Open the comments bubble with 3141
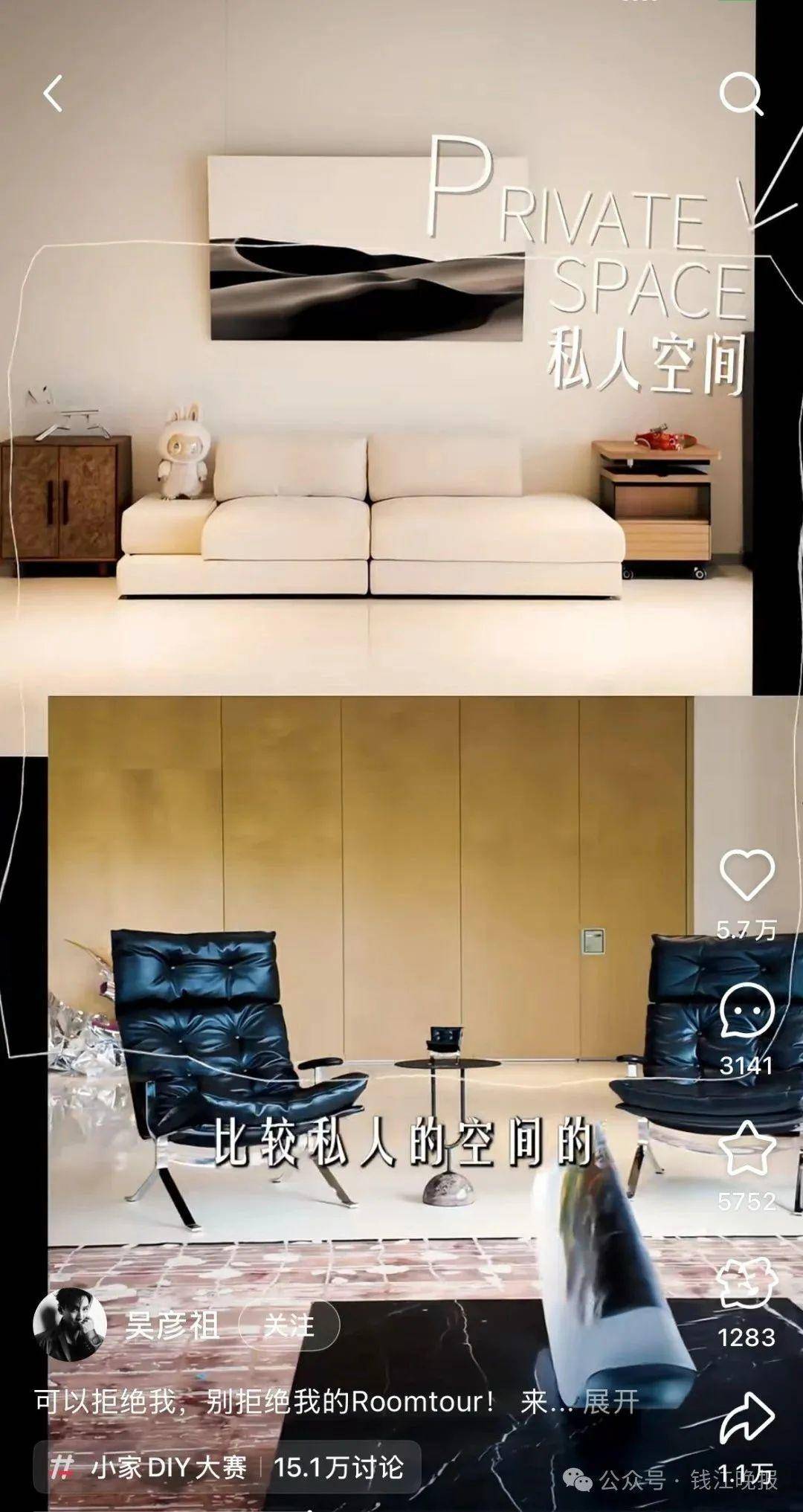803x1512 pixels. pos(746,1011)
